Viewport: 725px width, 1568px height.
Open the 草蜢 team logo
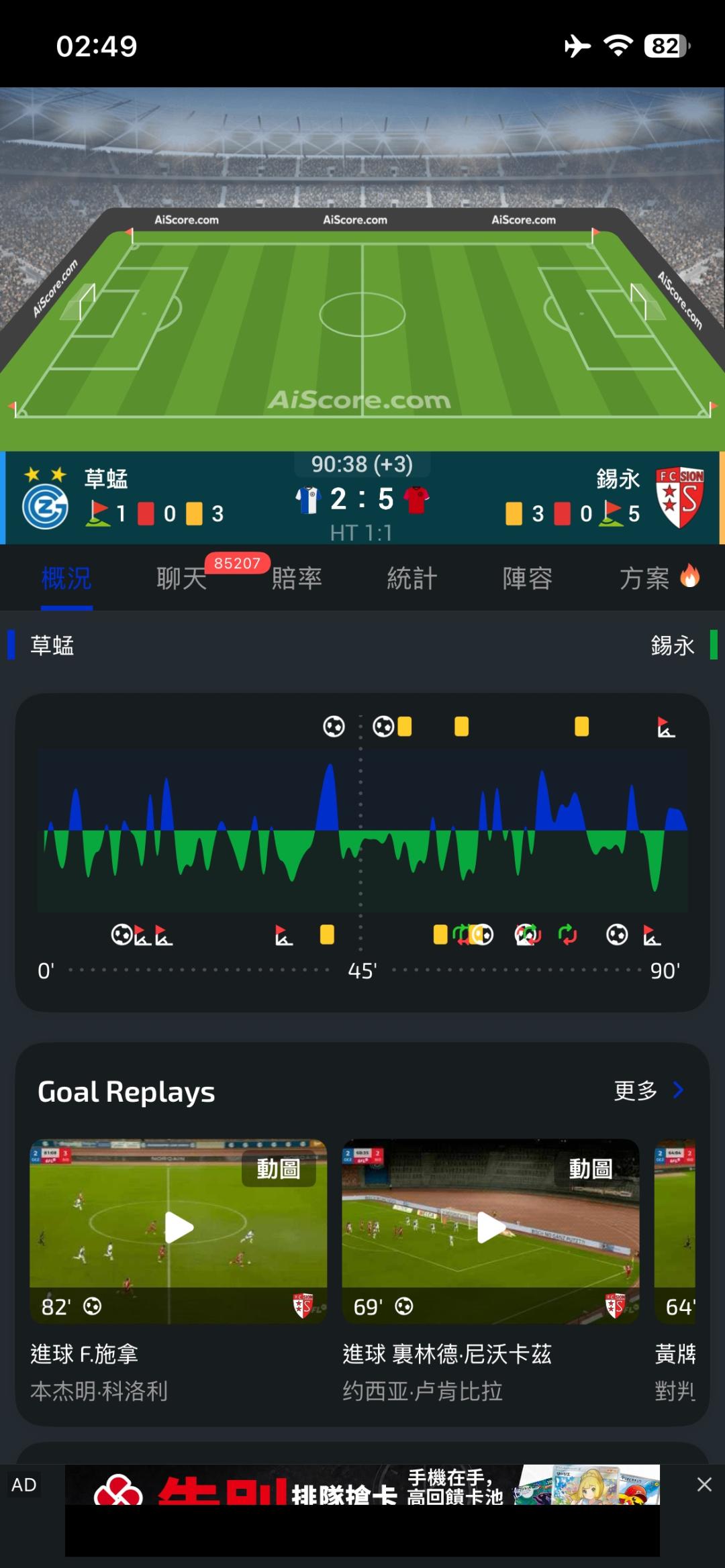point(45,506)
